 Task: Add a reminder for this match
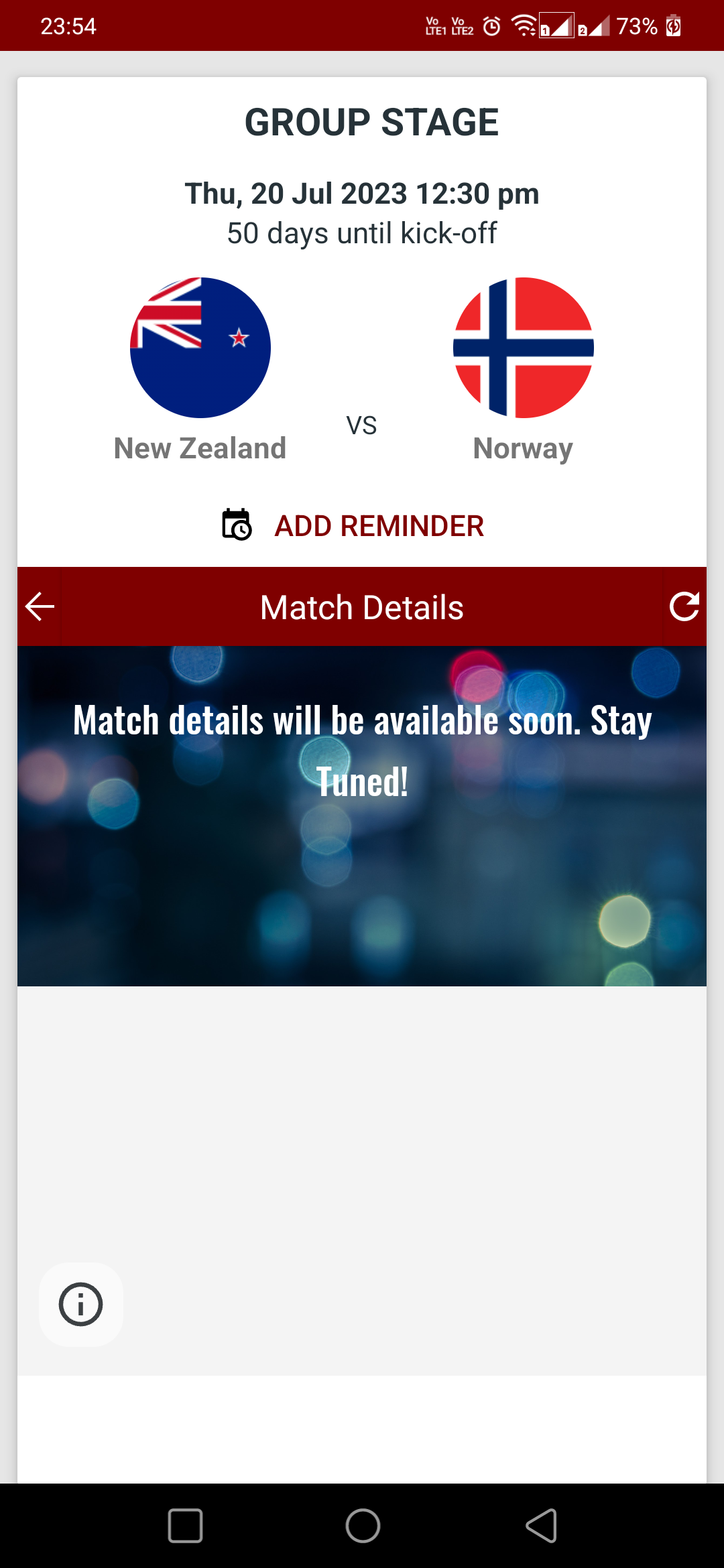(x=354, y=525)
